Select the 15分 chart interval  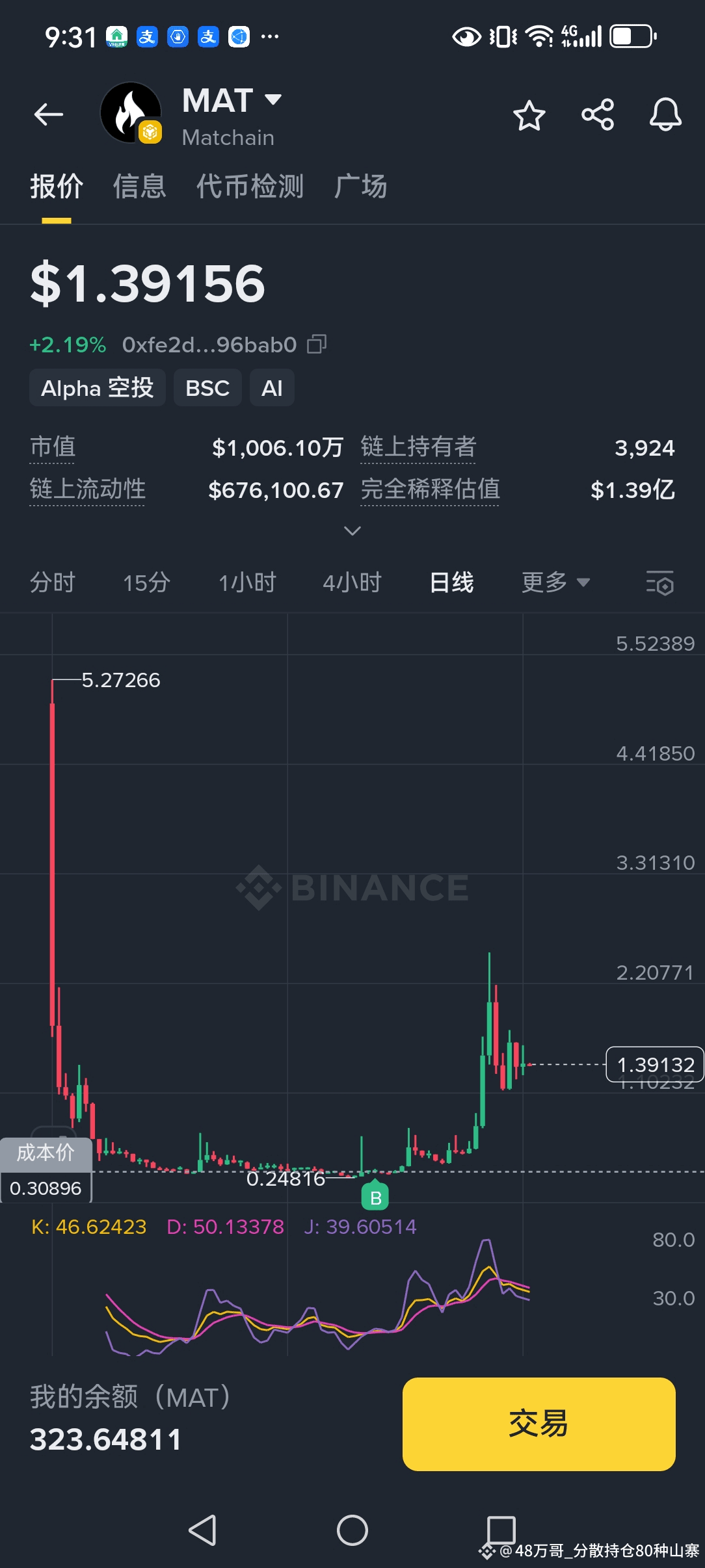[146, 582]
